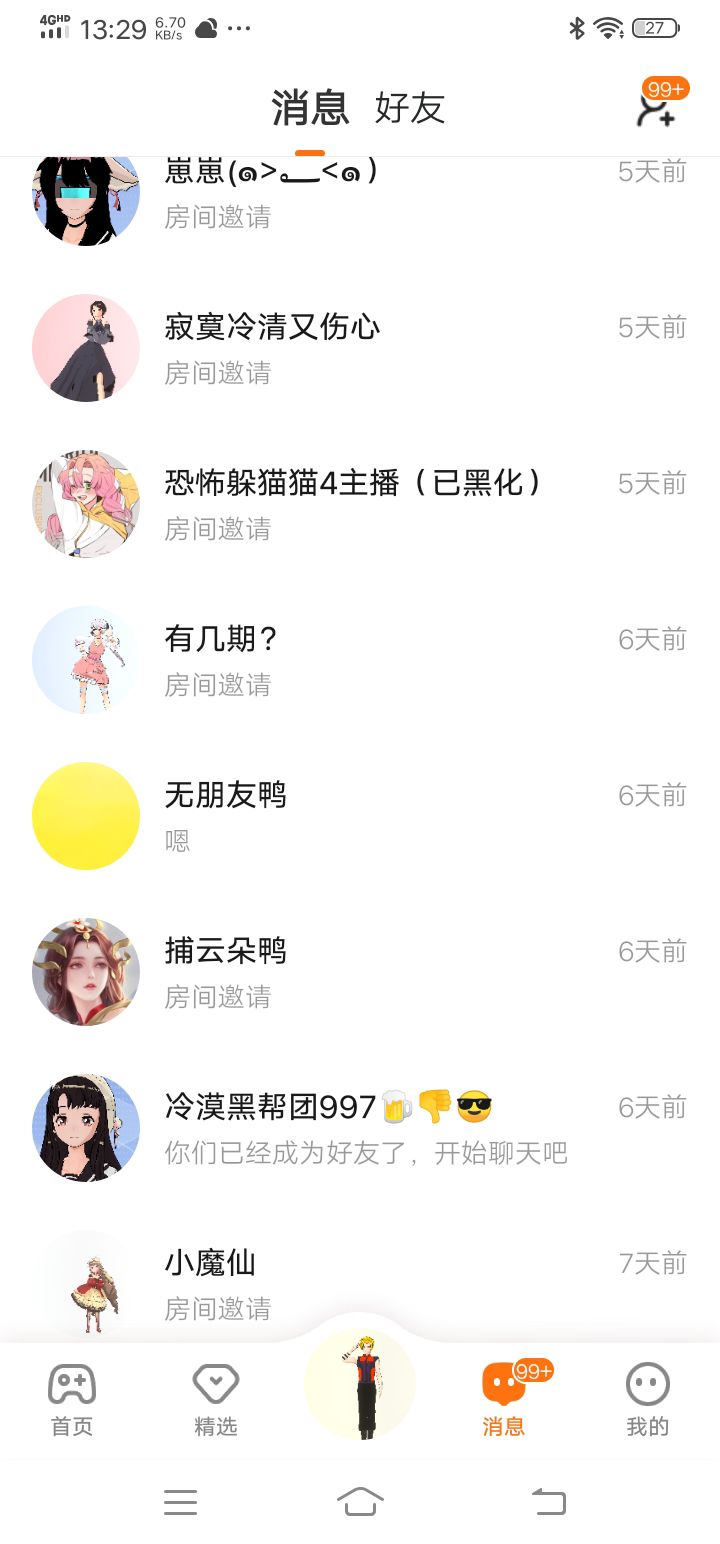Select the 消息 top tab
720x1544 pixels.
[310, 108]
